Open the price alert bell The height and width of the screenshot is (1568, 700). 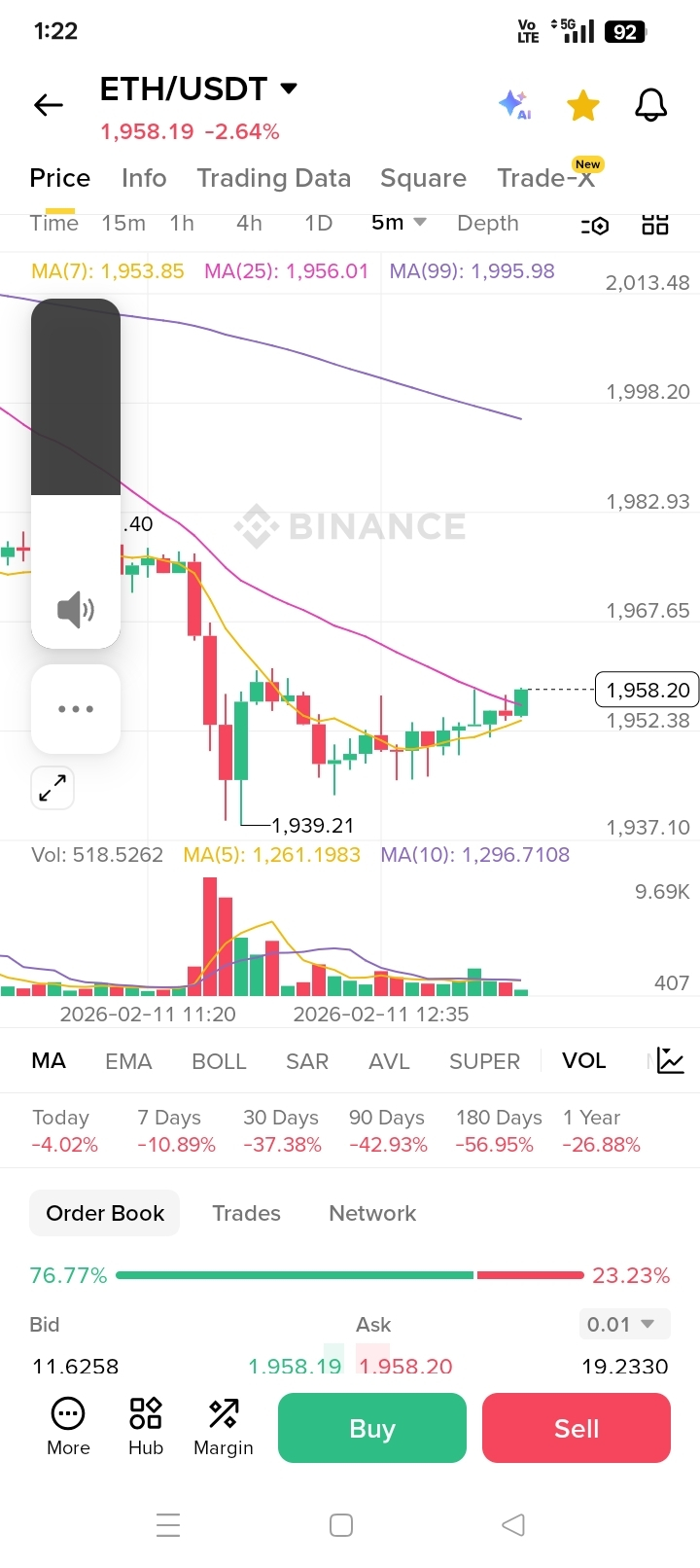pos(650,105)
